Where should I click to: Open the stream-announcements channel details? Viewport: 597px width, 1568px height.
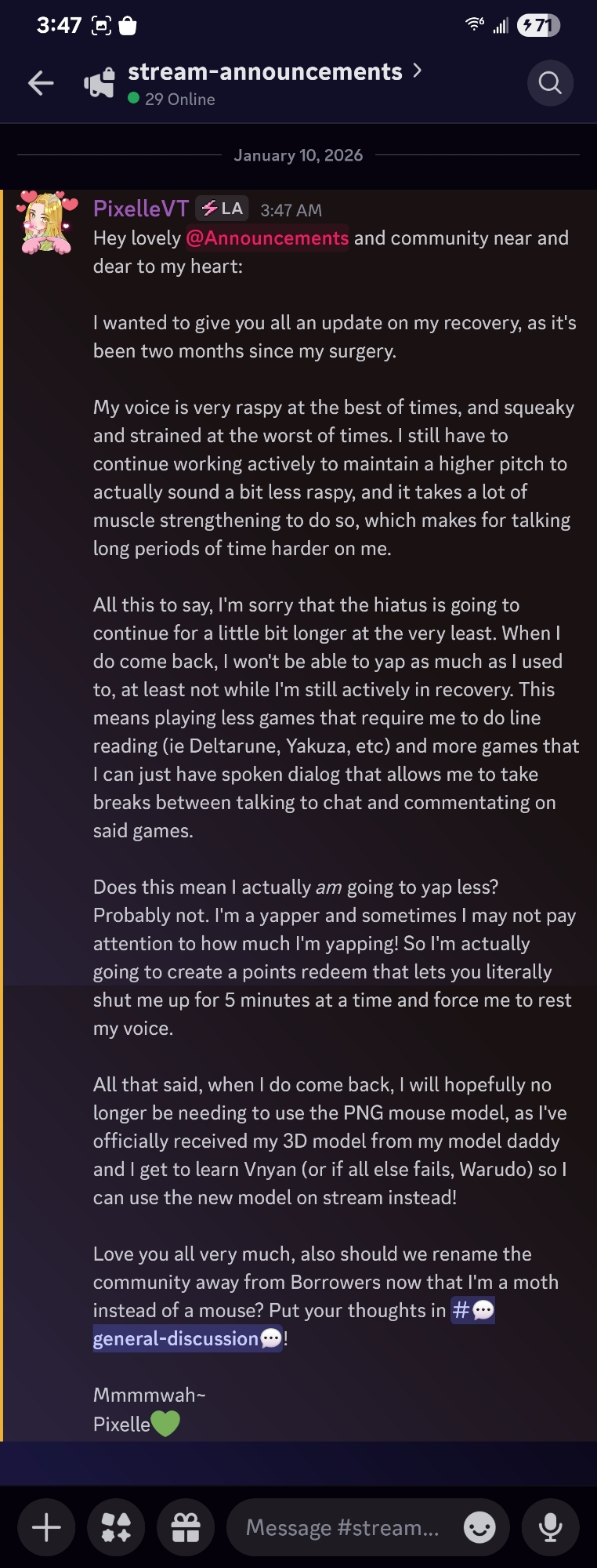pyautogui.click(x=265, y=73)
